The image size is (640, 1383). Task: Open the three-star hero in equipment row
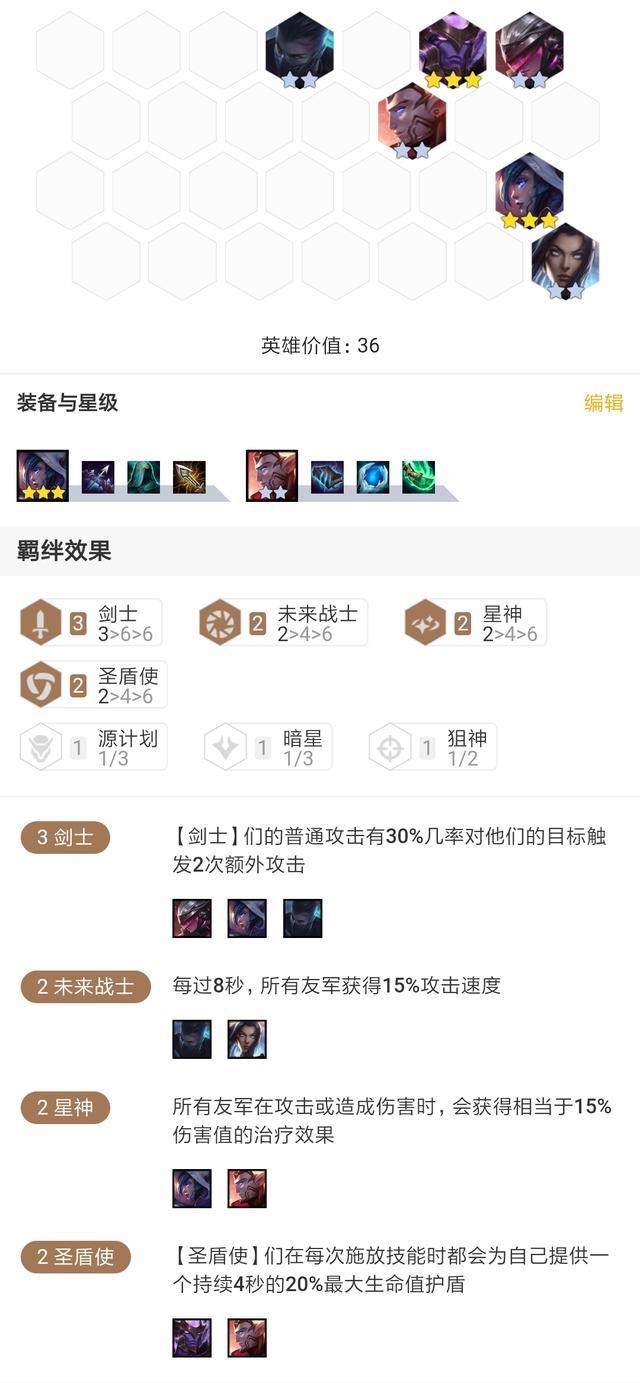click(x=43, y=475)
